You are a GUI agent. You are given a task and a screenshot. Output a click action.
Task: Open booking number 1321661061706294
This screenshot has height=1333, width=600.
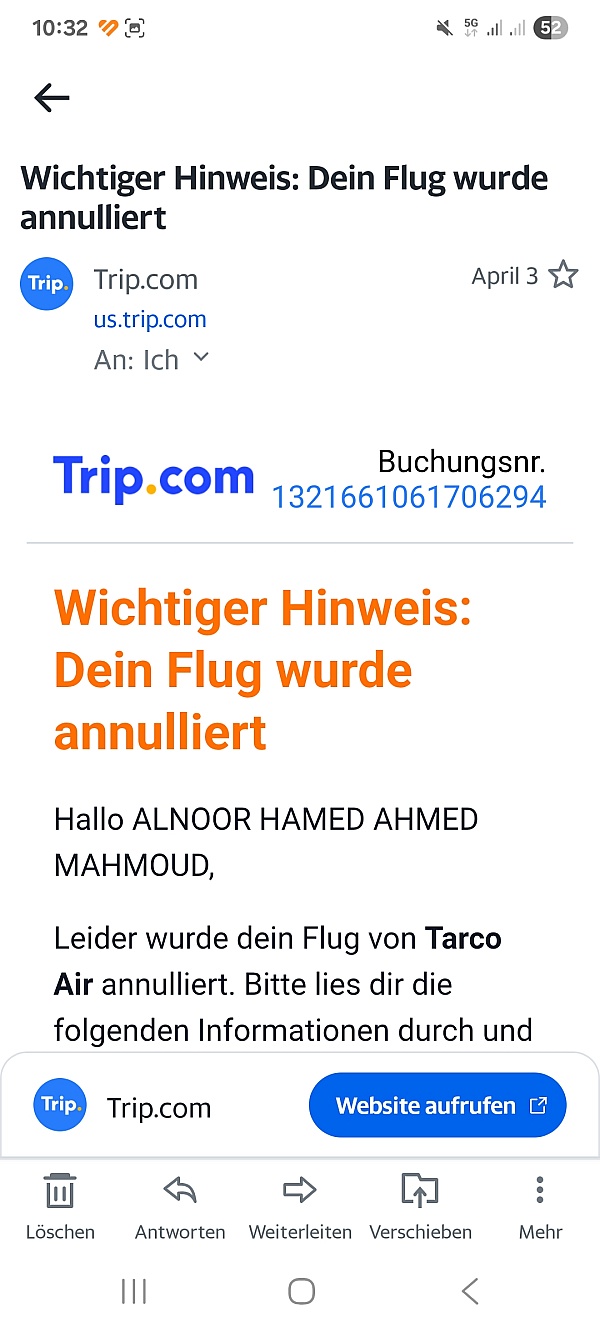(409, 496)
